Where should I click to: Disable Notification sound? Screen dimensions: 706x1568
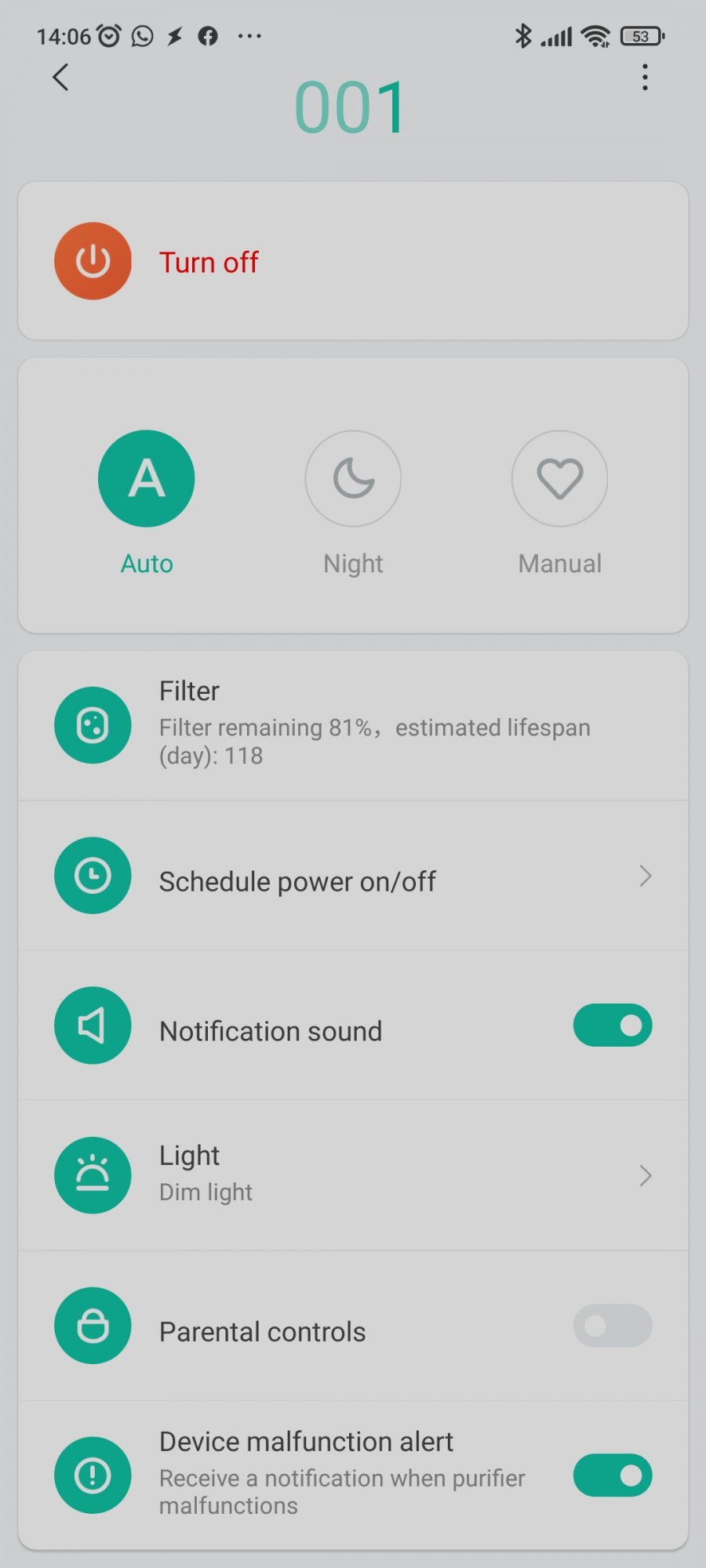[613, 1025]
